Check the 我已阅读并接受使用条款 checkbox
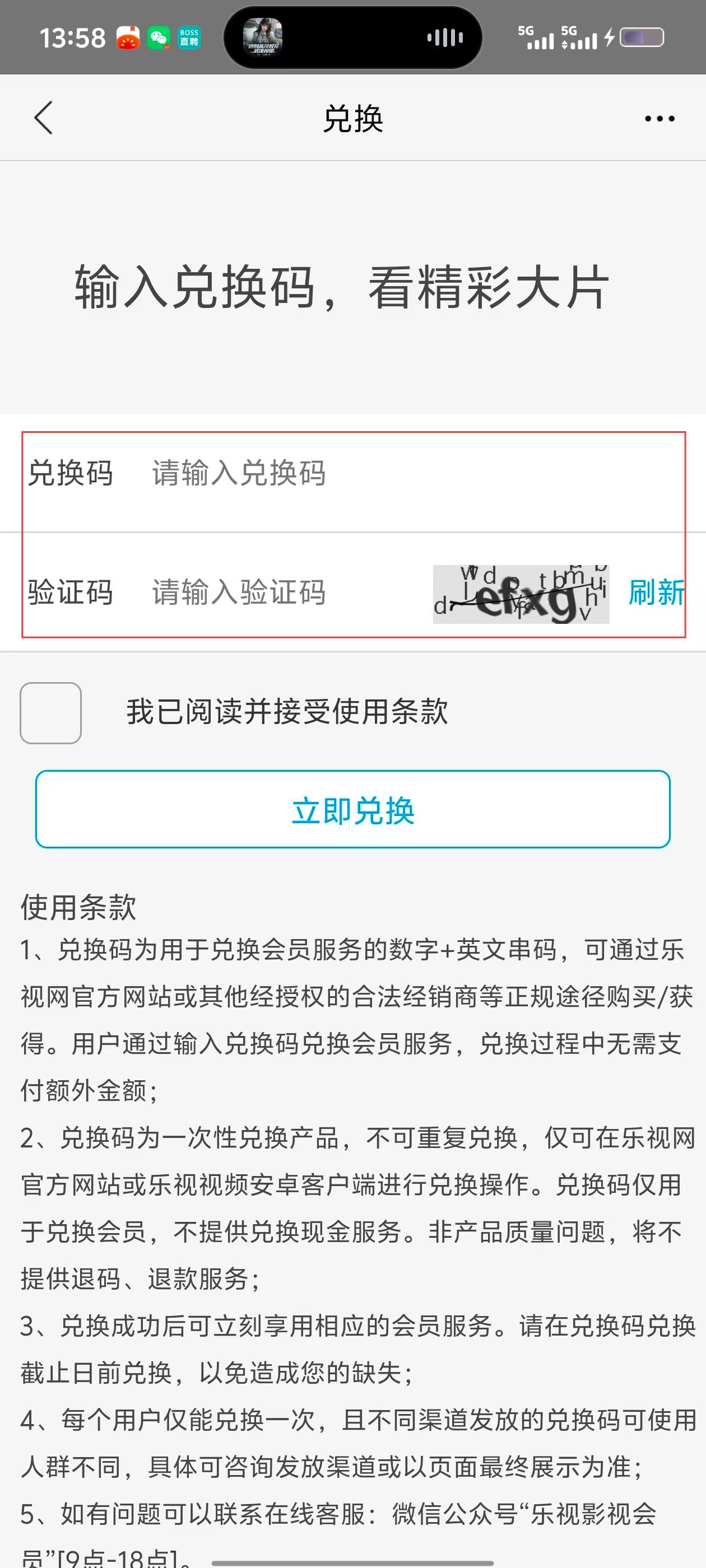706x1568 pixels. pyautogui.click(x=50, y=713)
